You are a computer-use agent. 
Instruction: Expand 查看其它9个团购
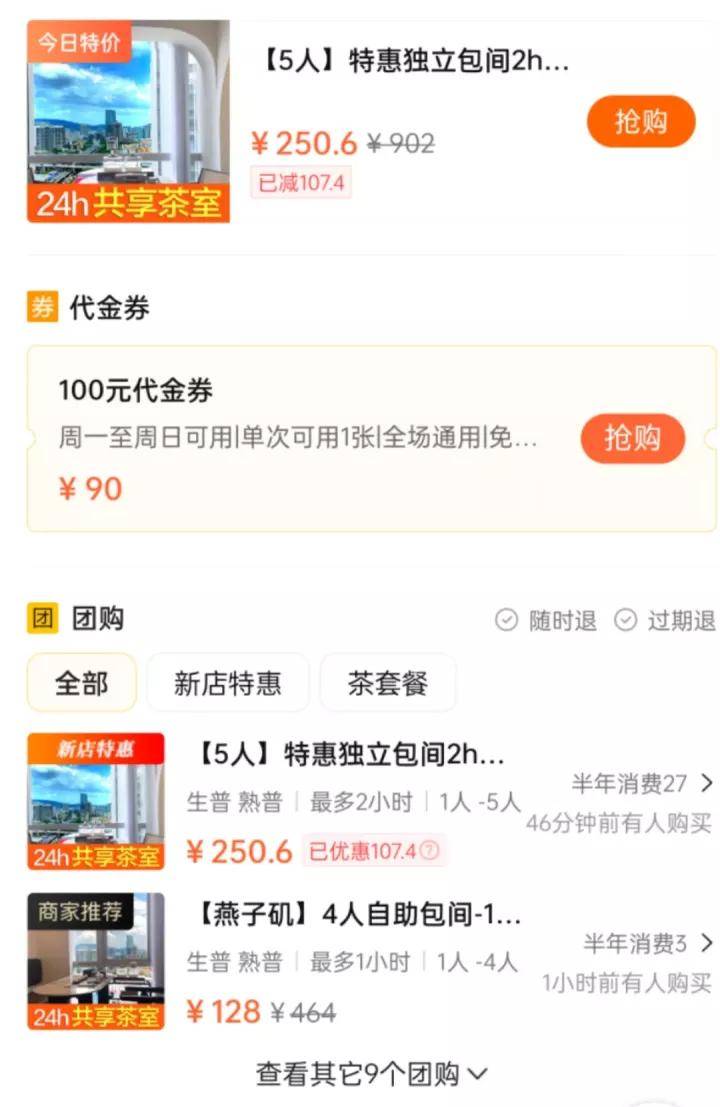tap(371, 1074)
